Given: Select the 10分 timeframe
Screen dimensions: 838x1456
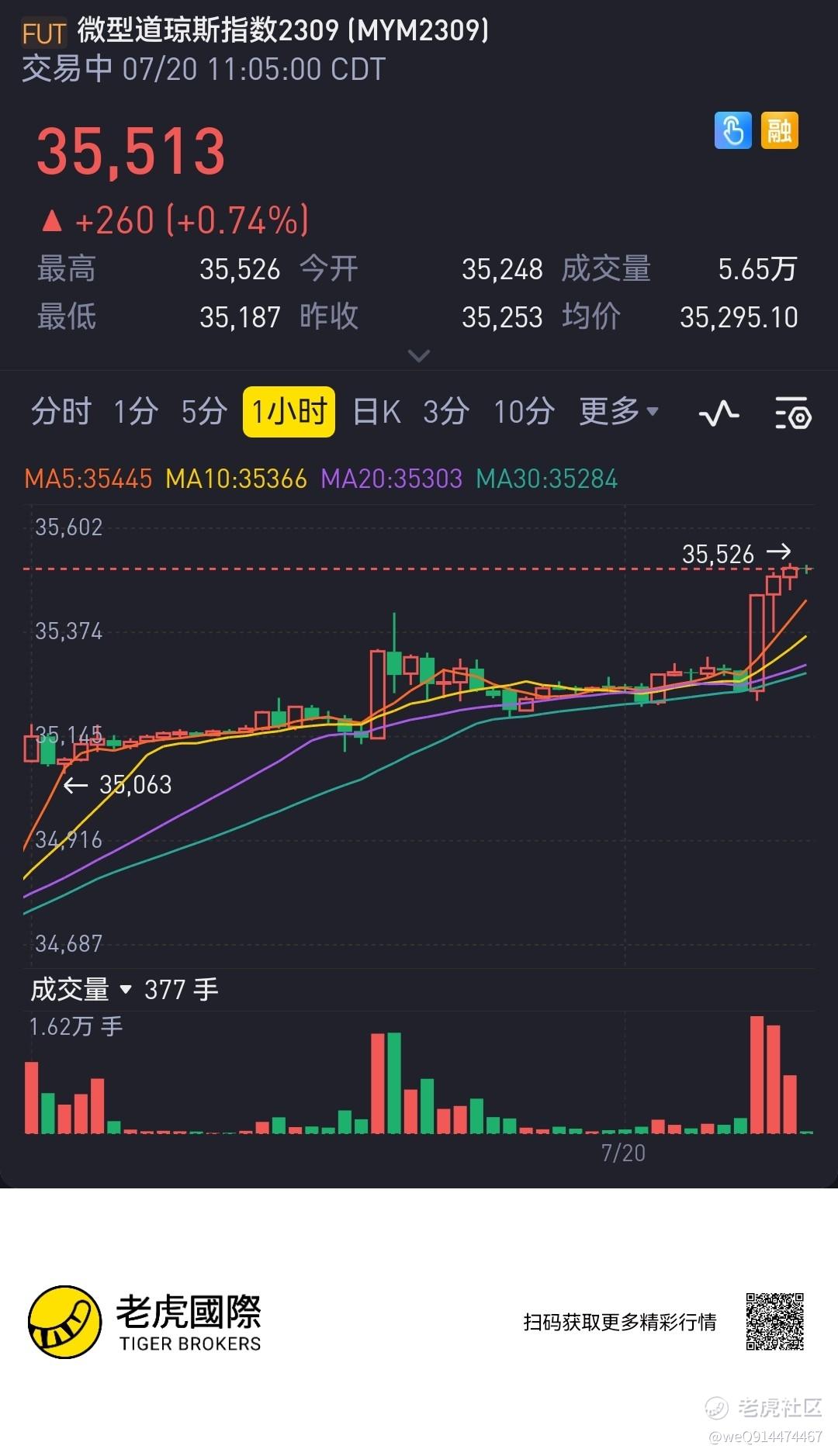Looking at the screenshot, I should [524, 411].
